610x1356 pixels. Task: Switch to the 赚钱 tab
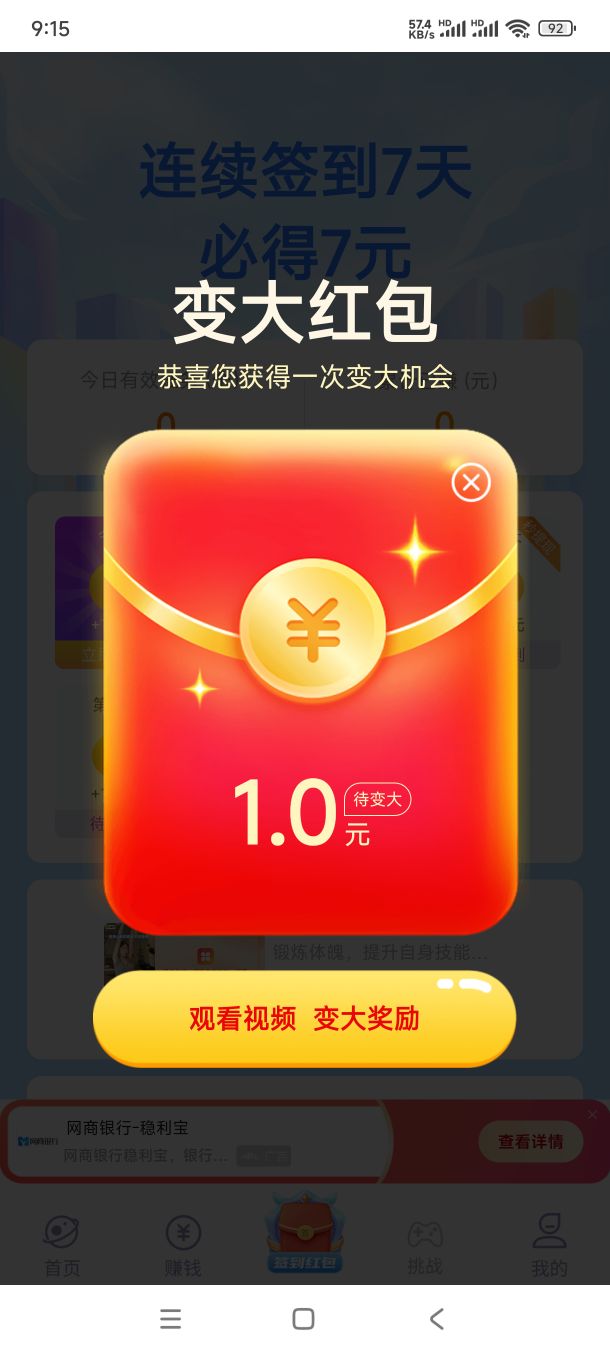183,1246
